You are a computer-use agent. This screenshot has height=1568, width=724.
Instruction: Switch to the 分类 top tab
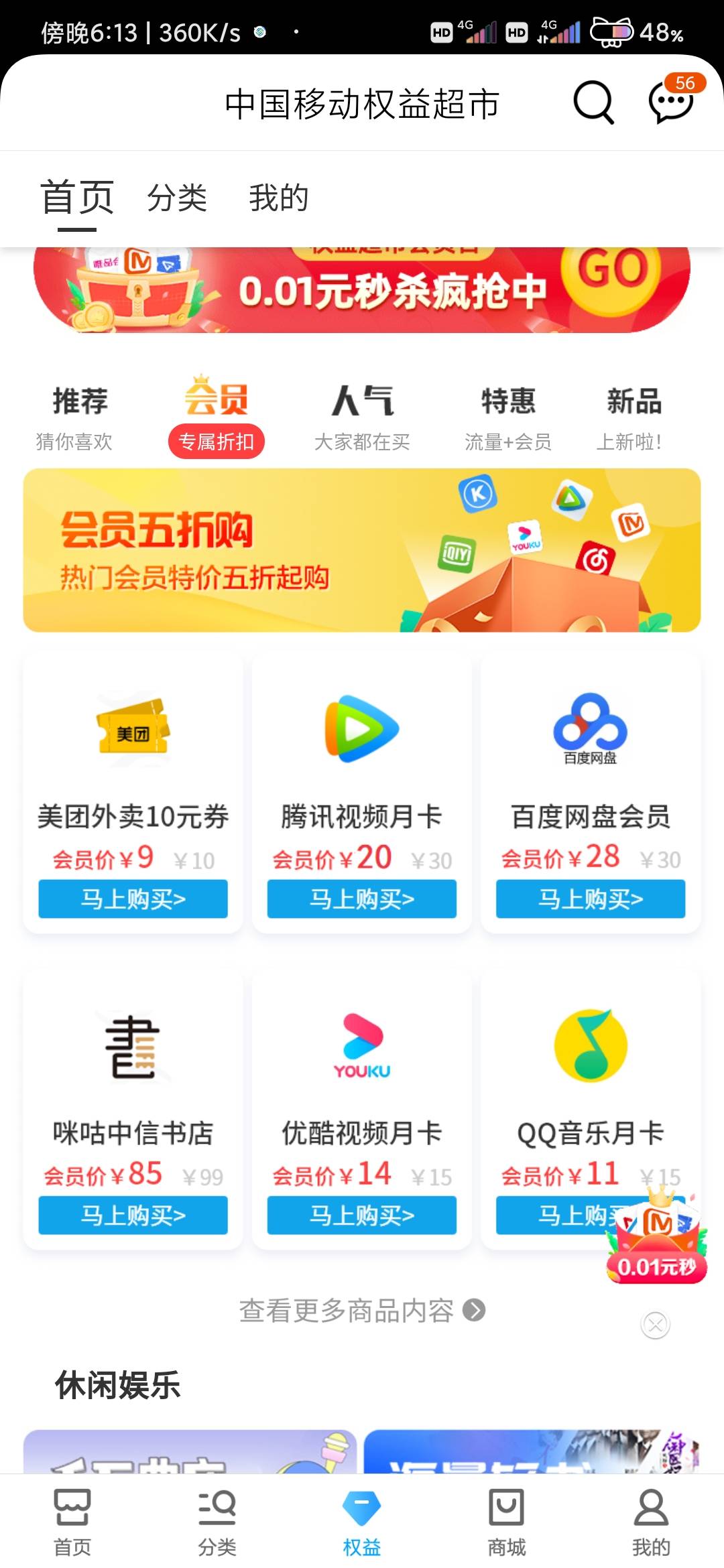coord(177,198)
